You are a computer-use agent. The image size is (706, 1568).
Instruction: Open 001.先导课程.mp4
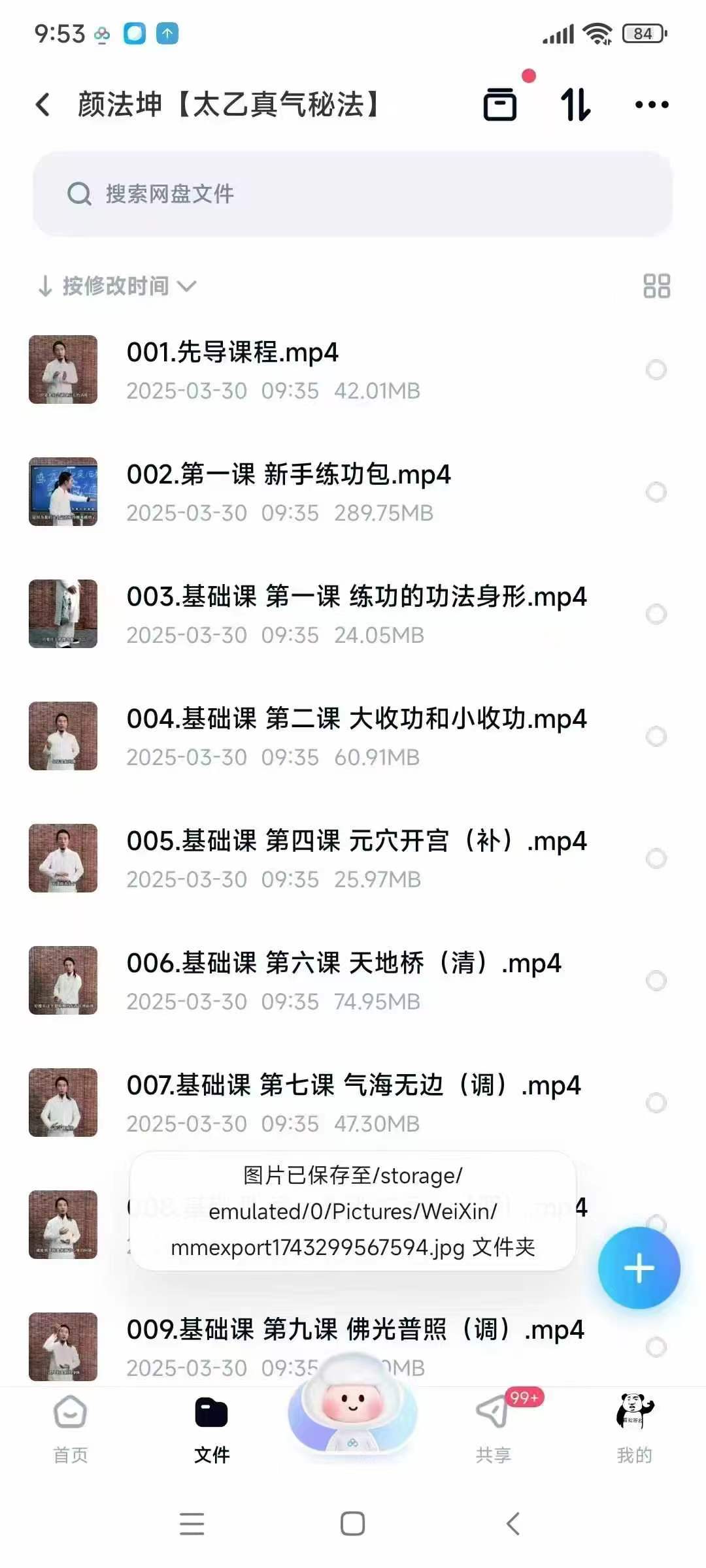tap(232, 353)
